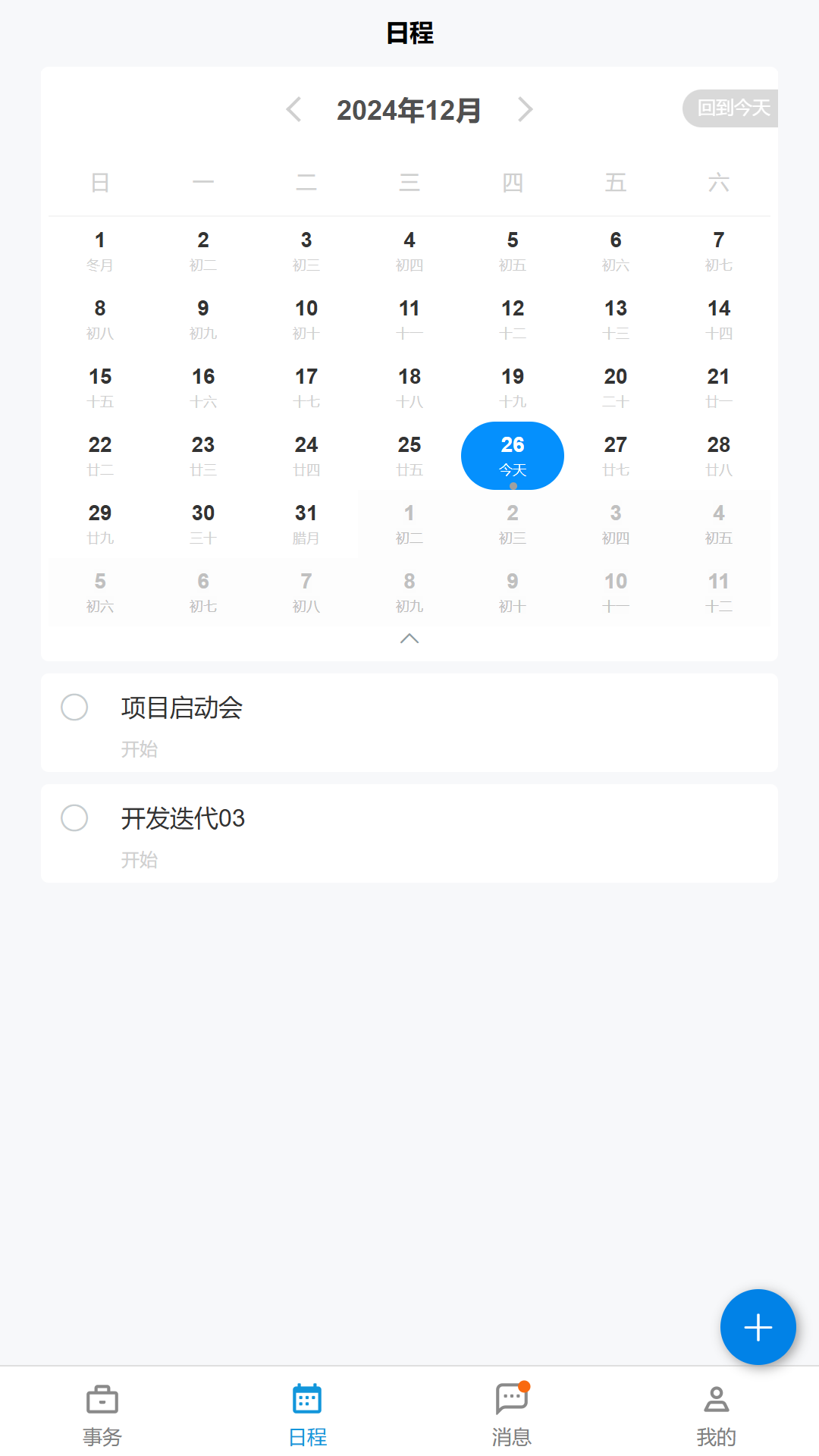
Task: Collapse the calendar with the upward chevron
Action: point(409,639)
